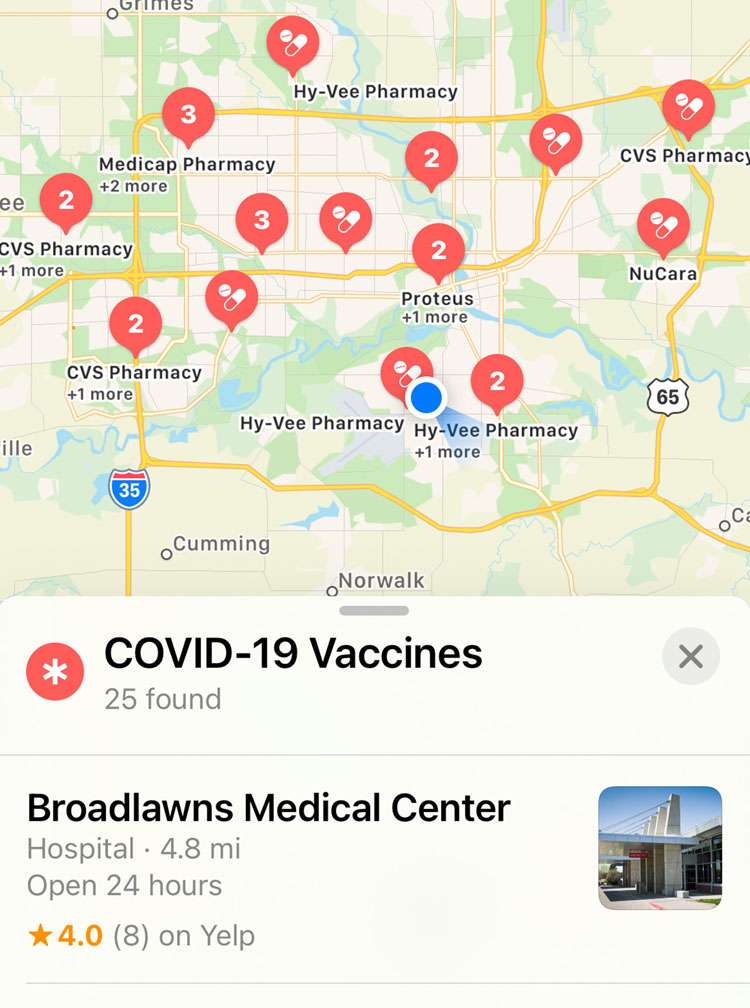The height and width of the screenshot is (1008, 750).
Task: Close the COVID-19 Vaccines results panel
Action: [690, 657]
